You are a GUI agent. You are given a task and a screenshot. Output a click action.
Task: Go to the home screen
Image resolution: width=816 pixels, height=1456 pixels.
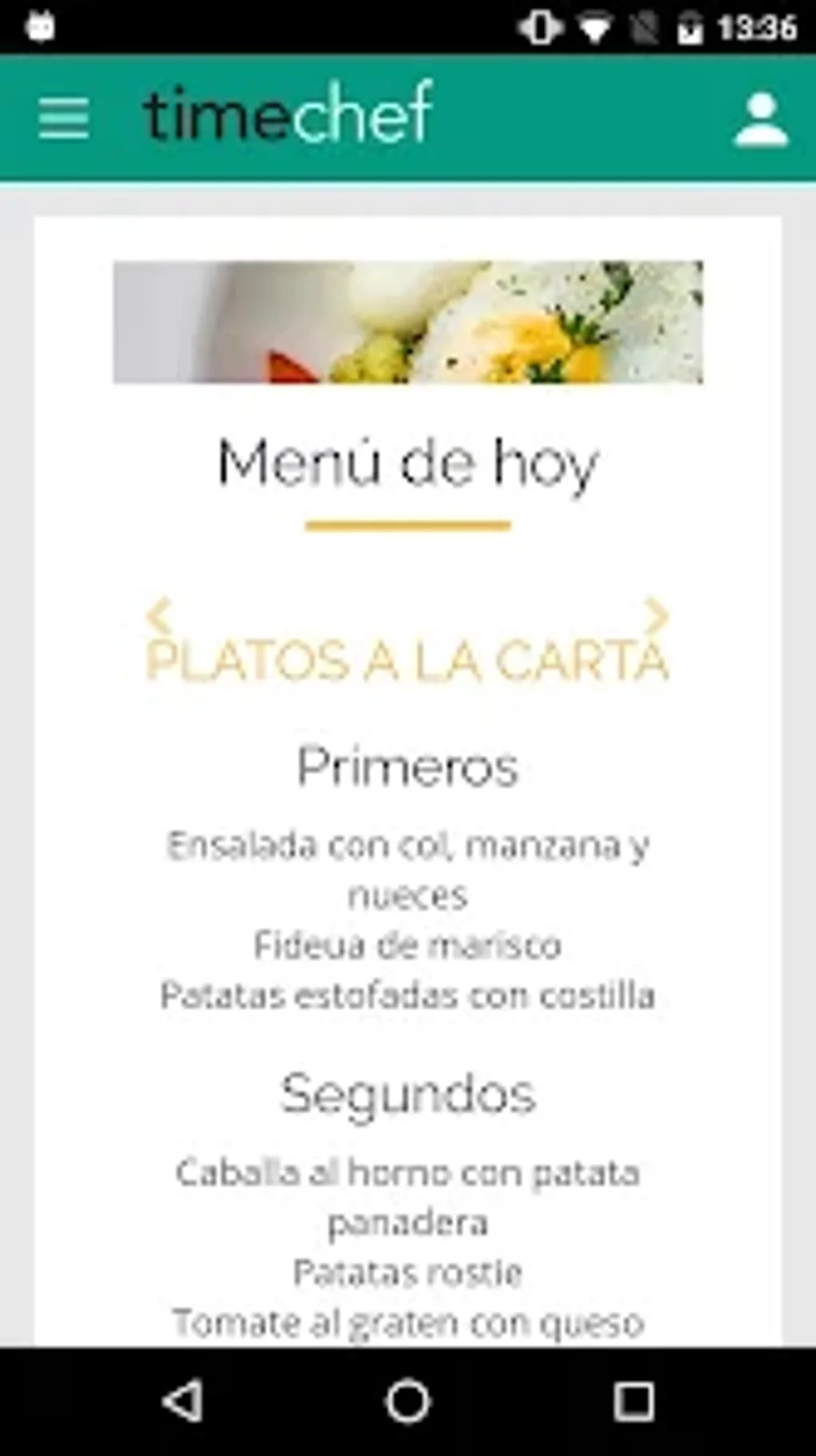(408, 1402)
